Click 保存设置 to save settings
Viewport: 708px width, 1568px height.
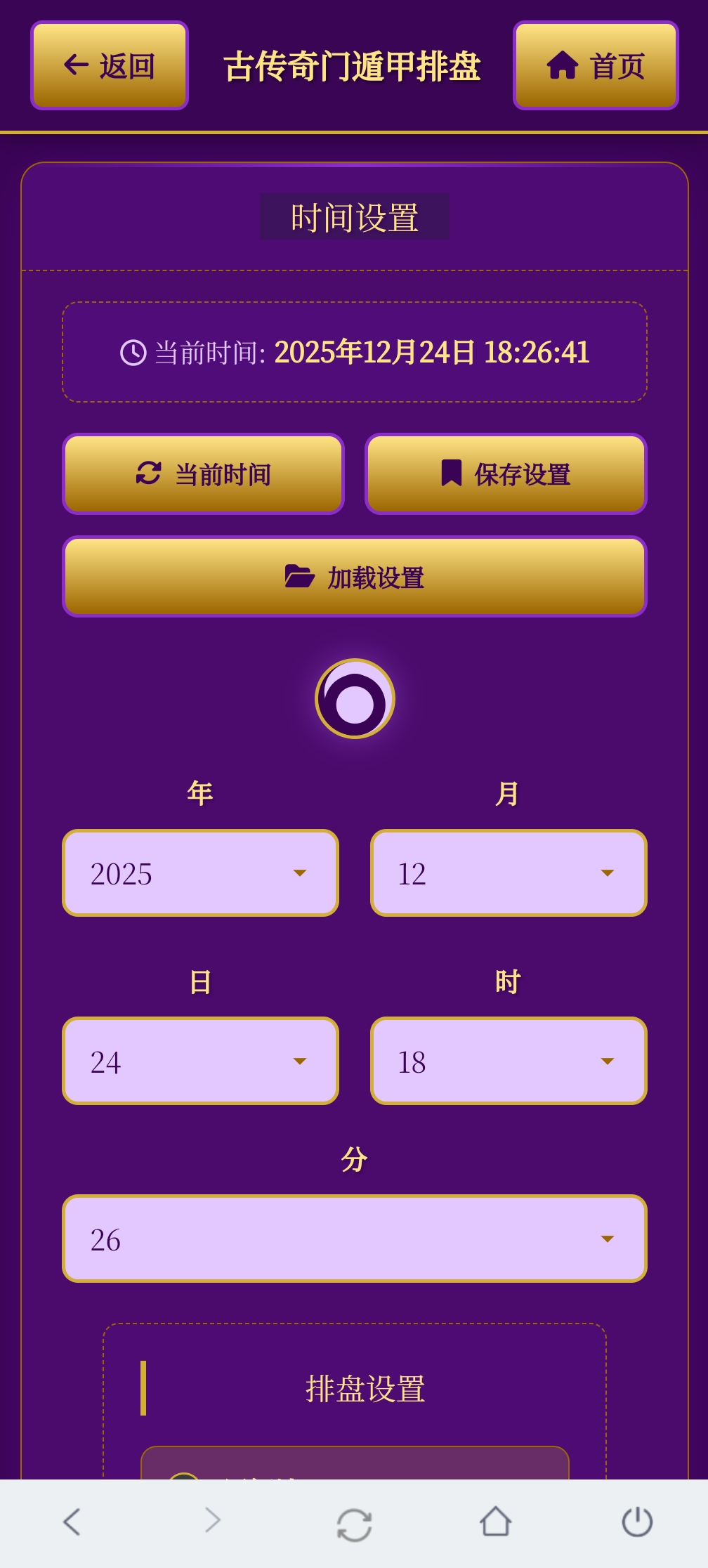click(506, 474)
